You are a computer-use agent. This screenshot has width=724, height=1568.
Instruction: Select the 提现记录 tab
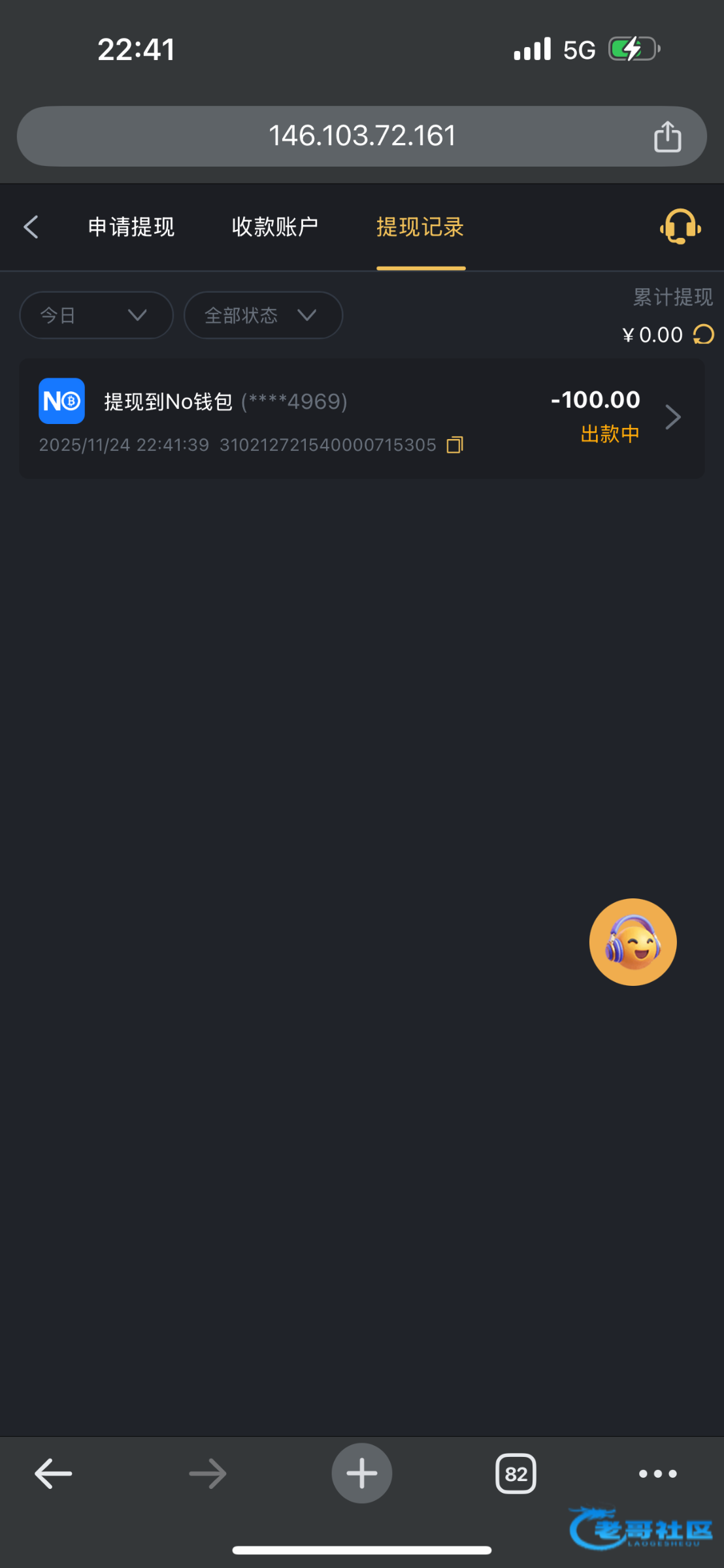click(x=420, y=227)
